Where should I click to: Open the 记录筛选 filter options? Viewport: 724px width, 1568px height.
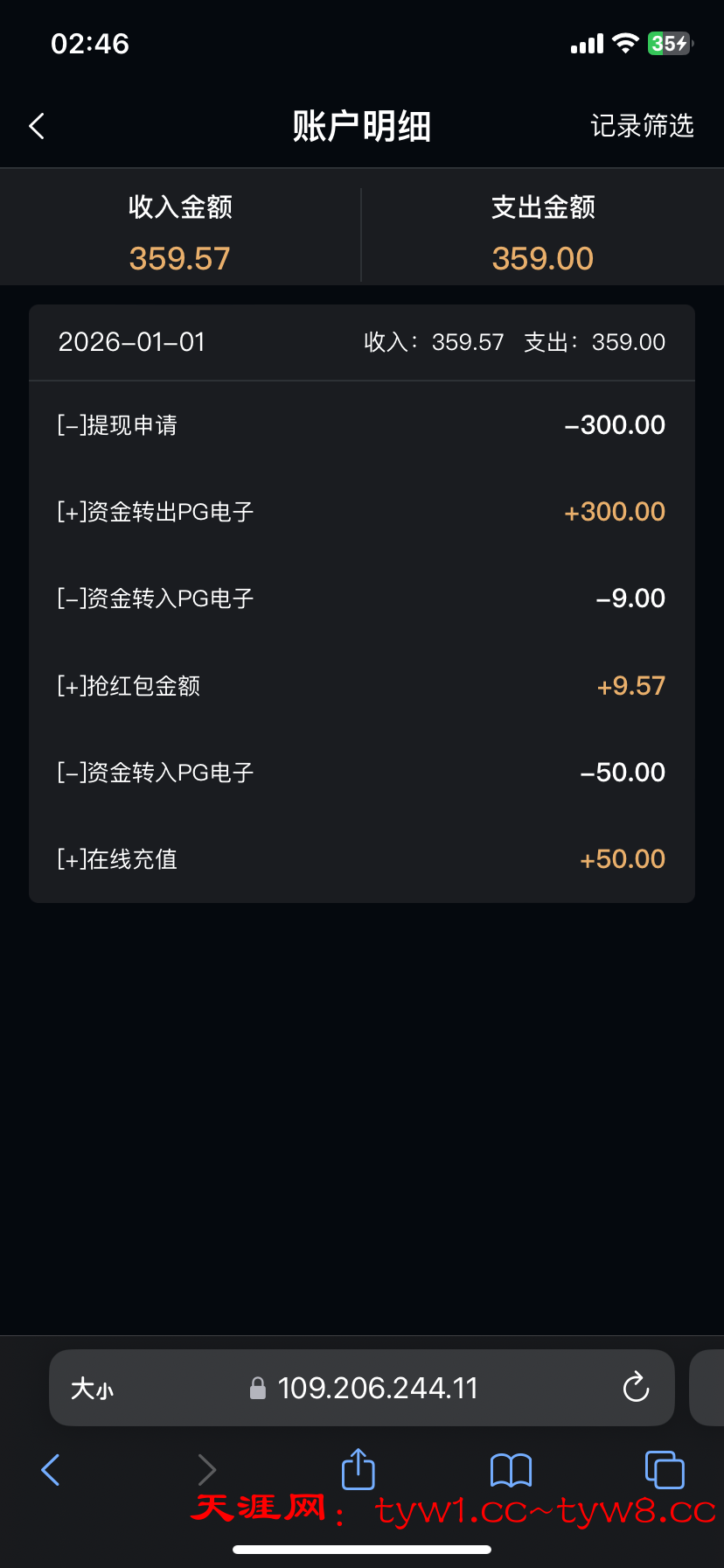[x=643, y=127]
